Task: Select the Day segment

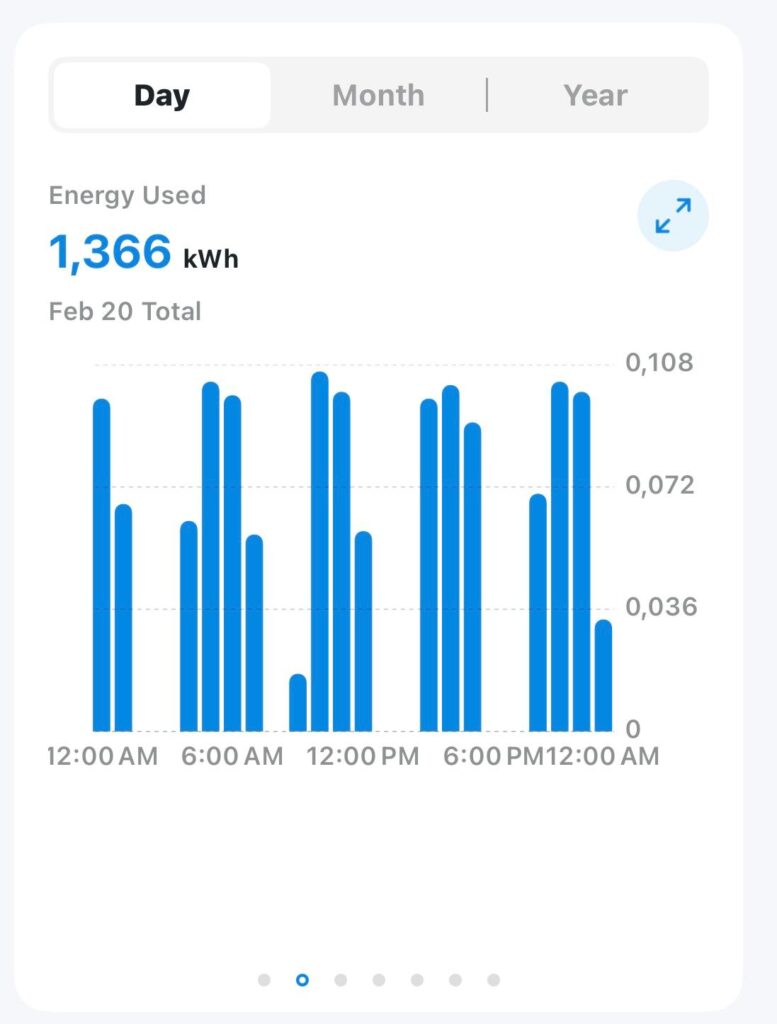Action: pos(162,96)
